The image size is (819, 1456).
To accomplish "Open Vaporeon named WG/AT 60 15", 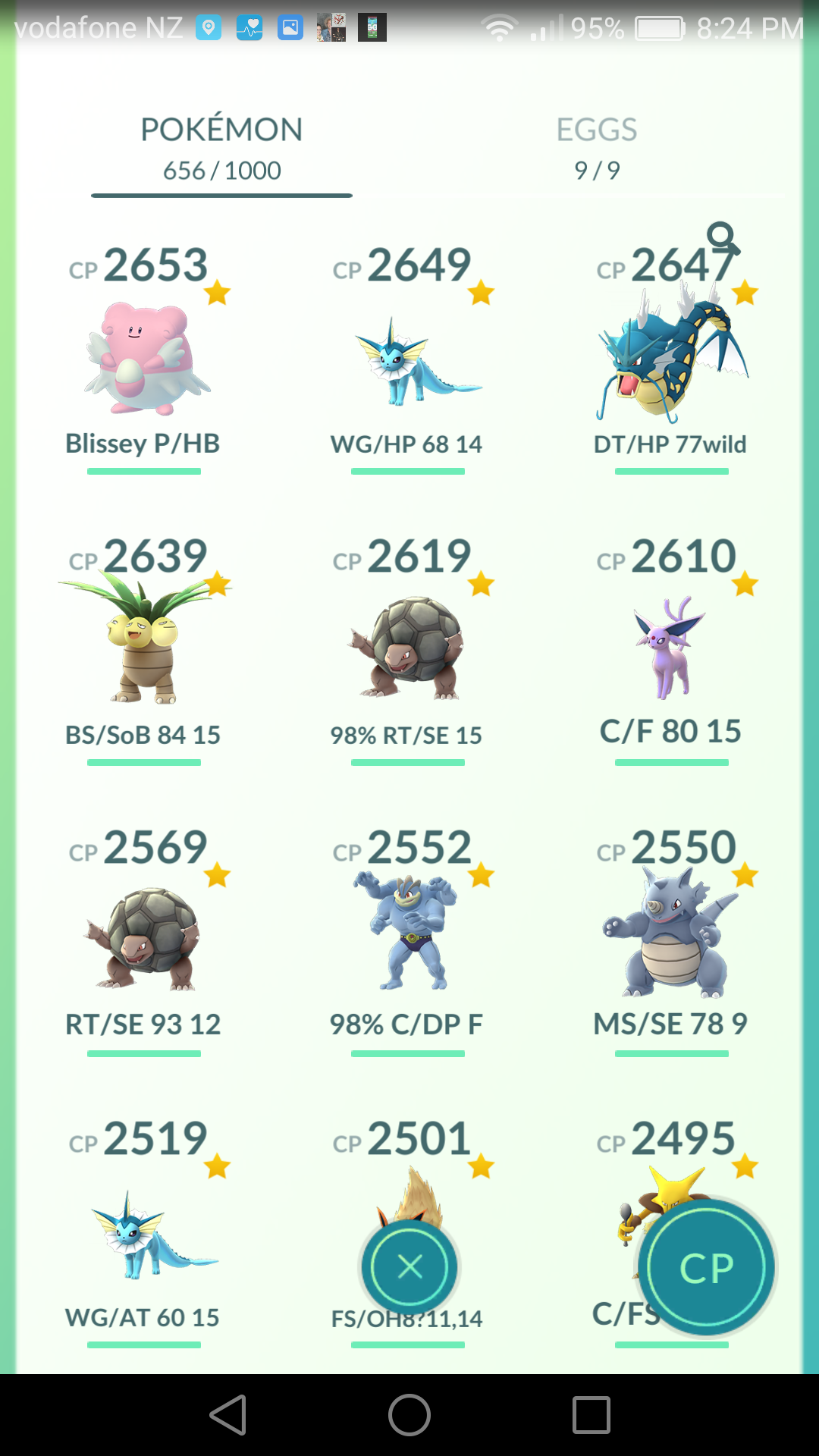I will coord(143,1233).
